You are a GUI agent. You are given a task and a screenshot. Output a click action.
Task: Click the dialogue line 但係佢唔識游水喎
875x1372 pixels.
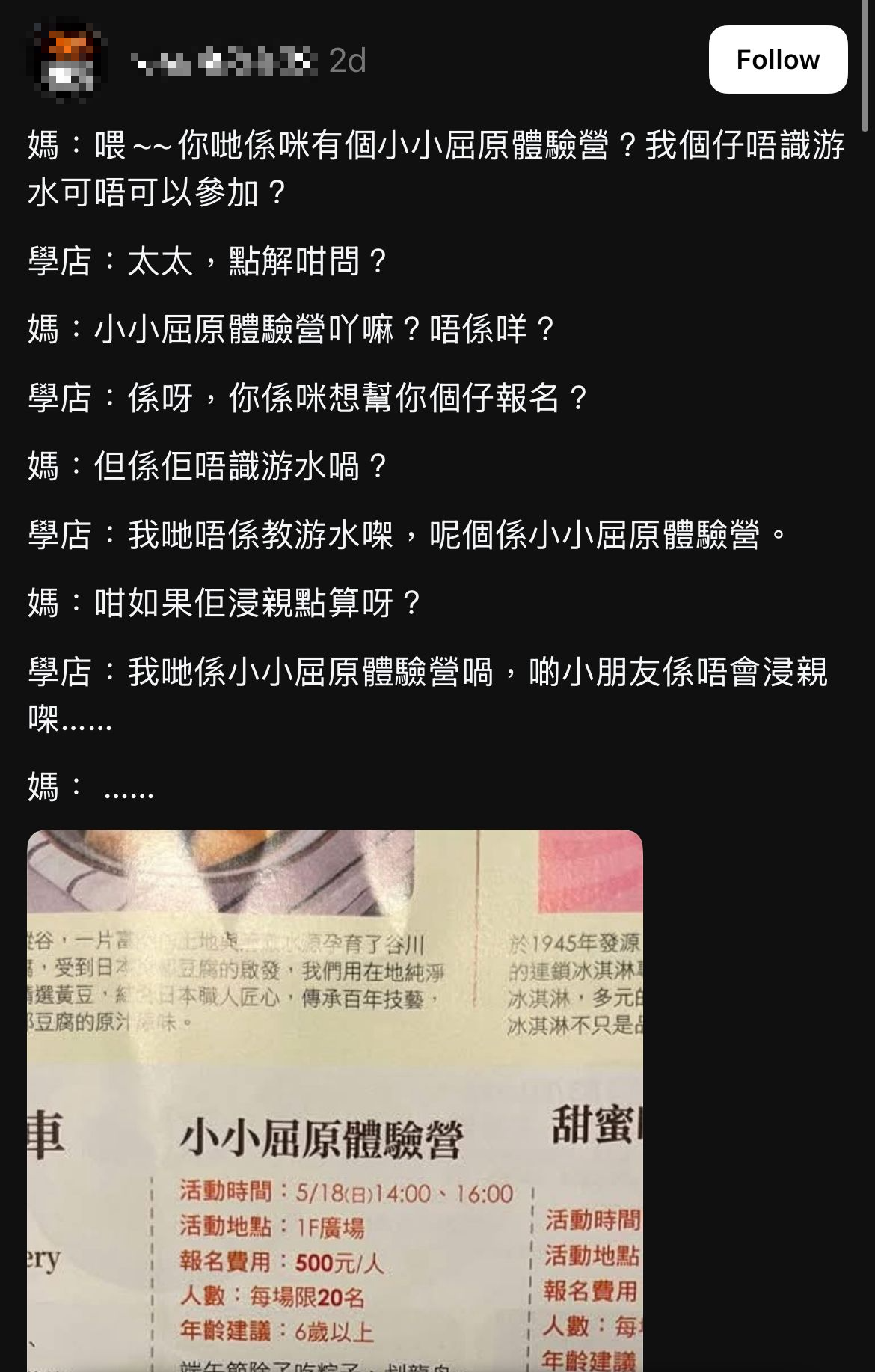pos(206,465)
